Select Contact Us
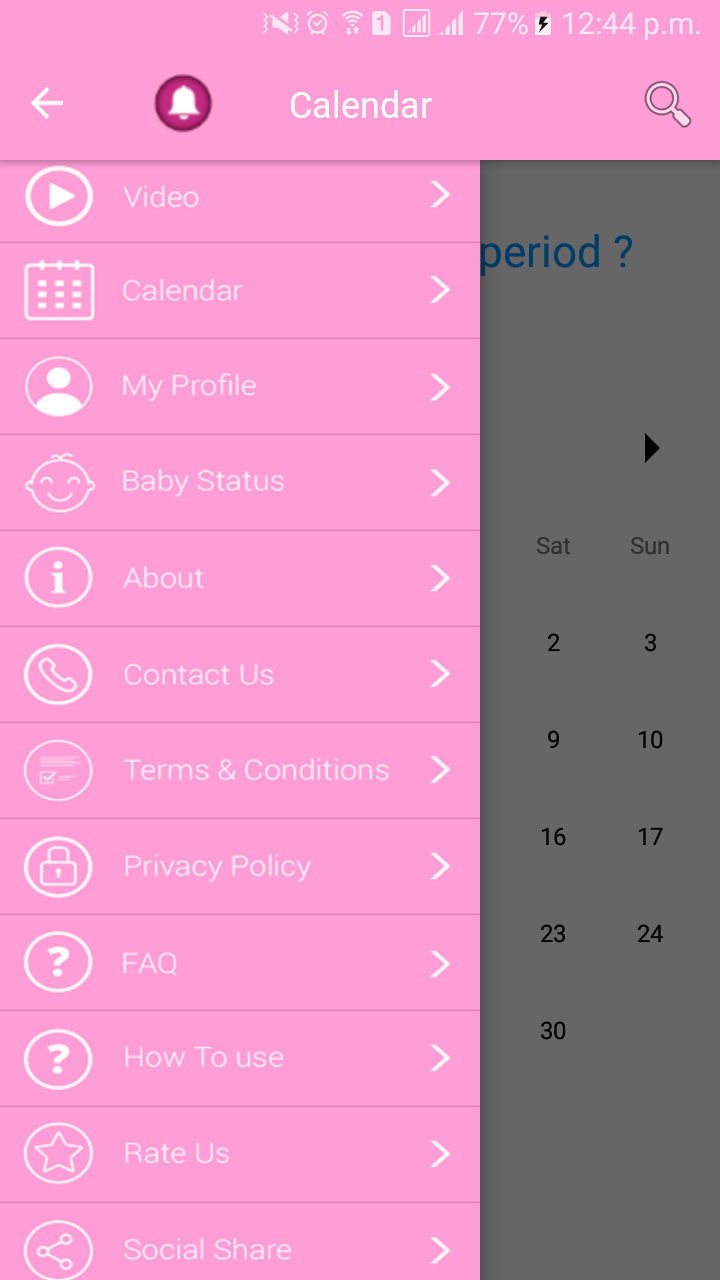This screenshot has height=1280, width=720. click(x=240, y=675)
